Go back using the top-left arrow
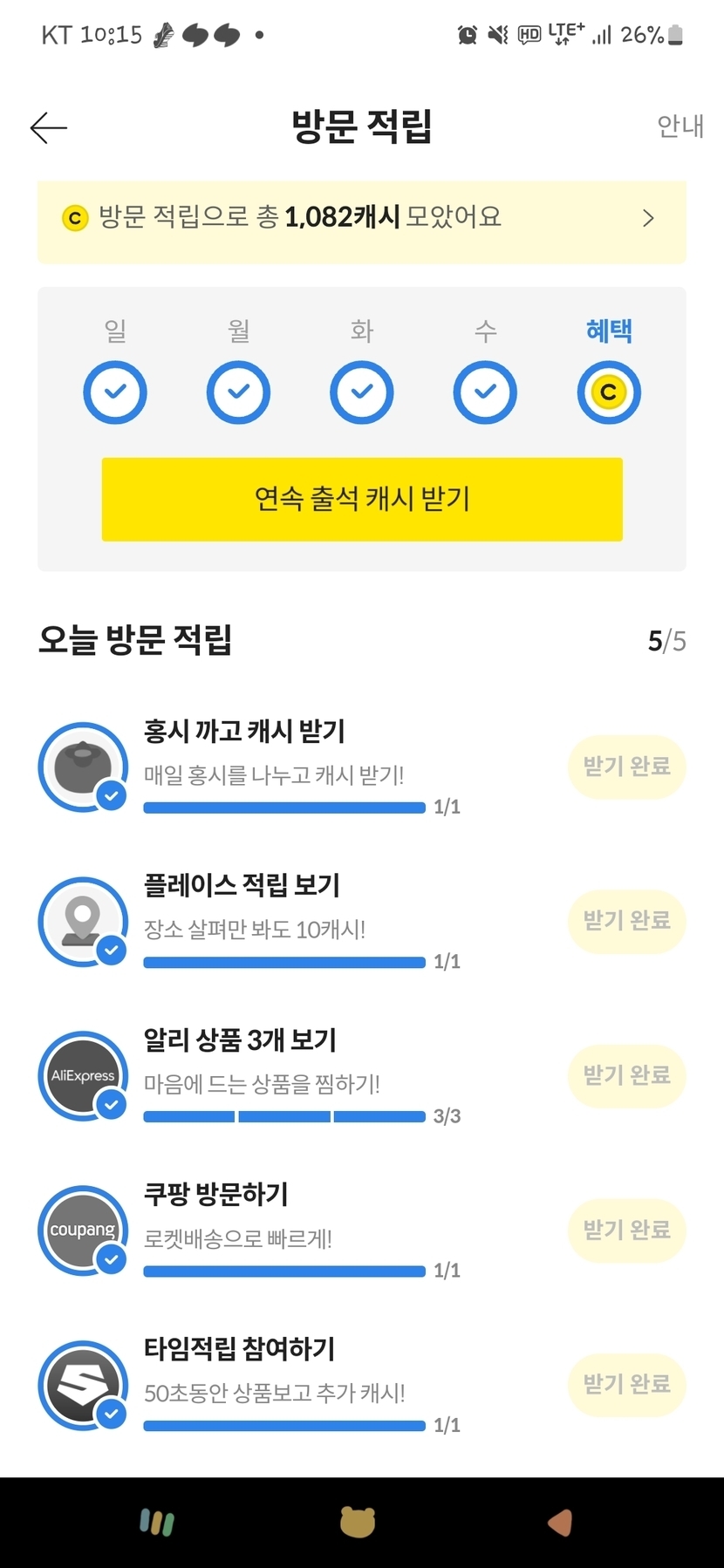 pos(48,127)
